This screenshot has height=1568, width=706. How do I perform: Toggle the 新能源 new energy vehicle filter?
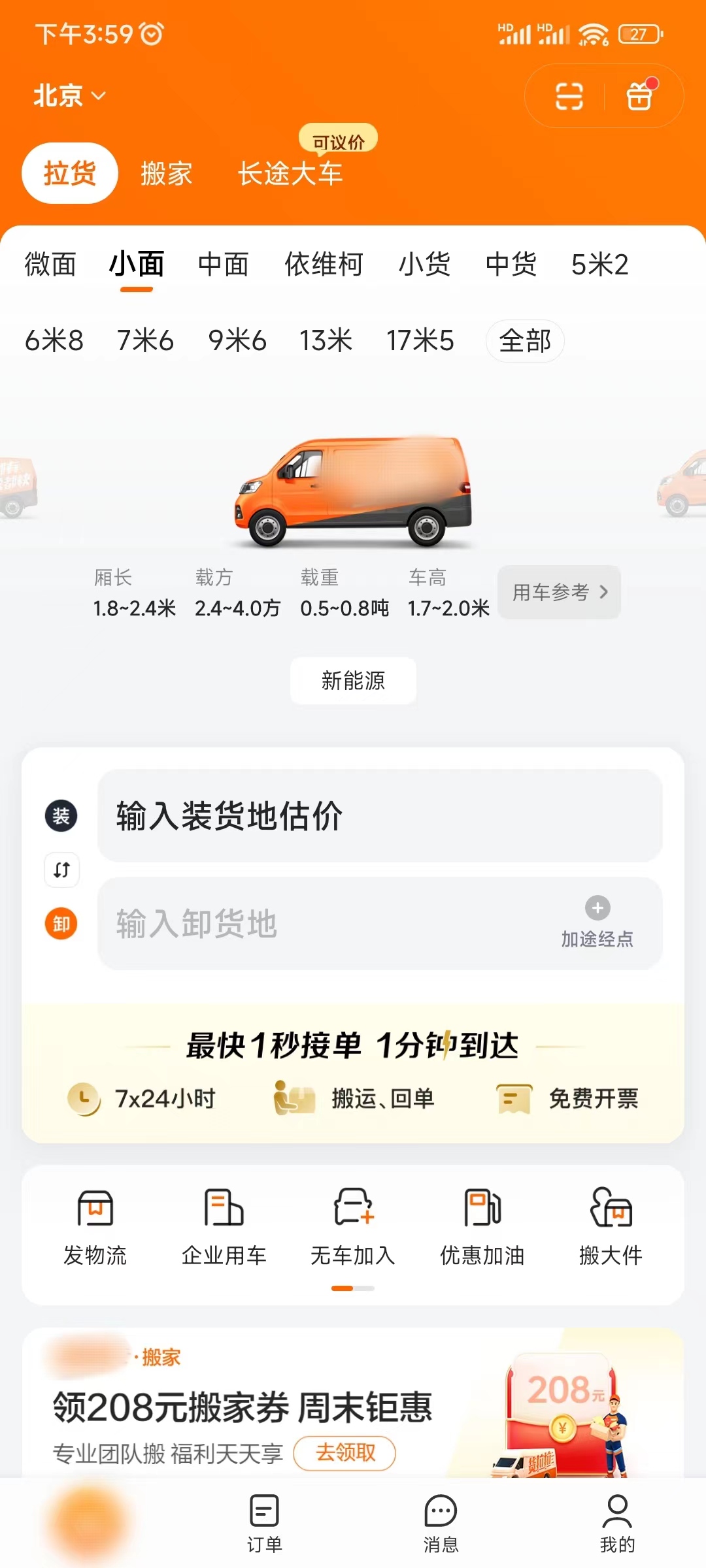tap(352, 681)
